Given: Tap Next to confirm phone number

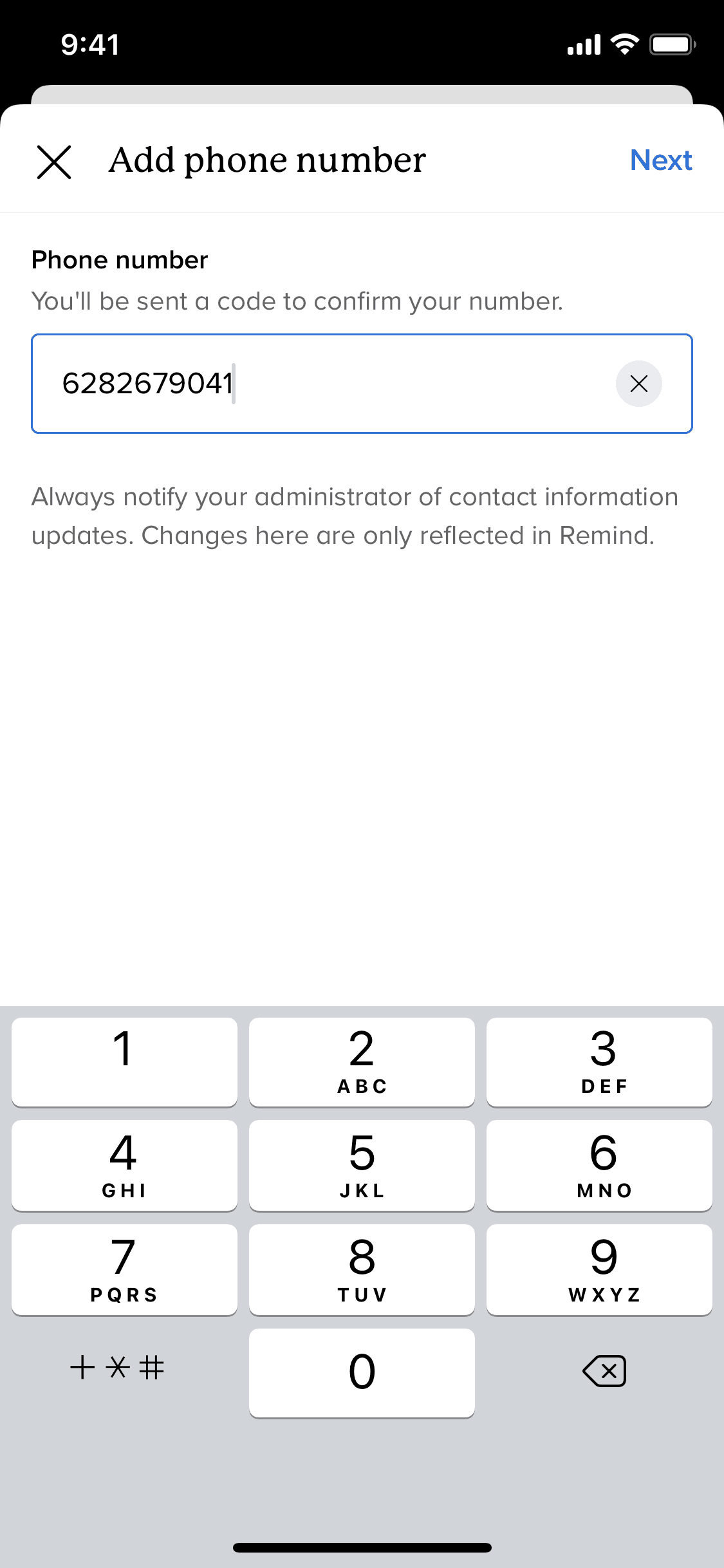Looking at the screenshot, I should (x=660, y=160).
